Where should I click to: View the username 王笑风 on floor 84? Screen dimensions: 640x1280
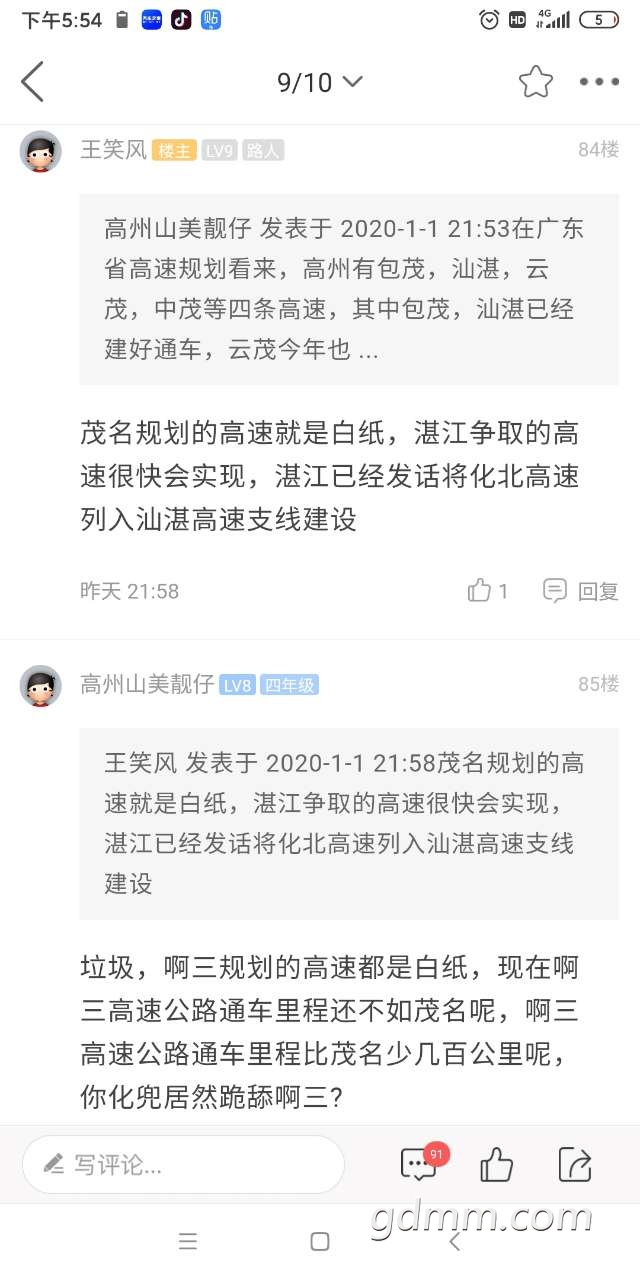tap(113, 150)
